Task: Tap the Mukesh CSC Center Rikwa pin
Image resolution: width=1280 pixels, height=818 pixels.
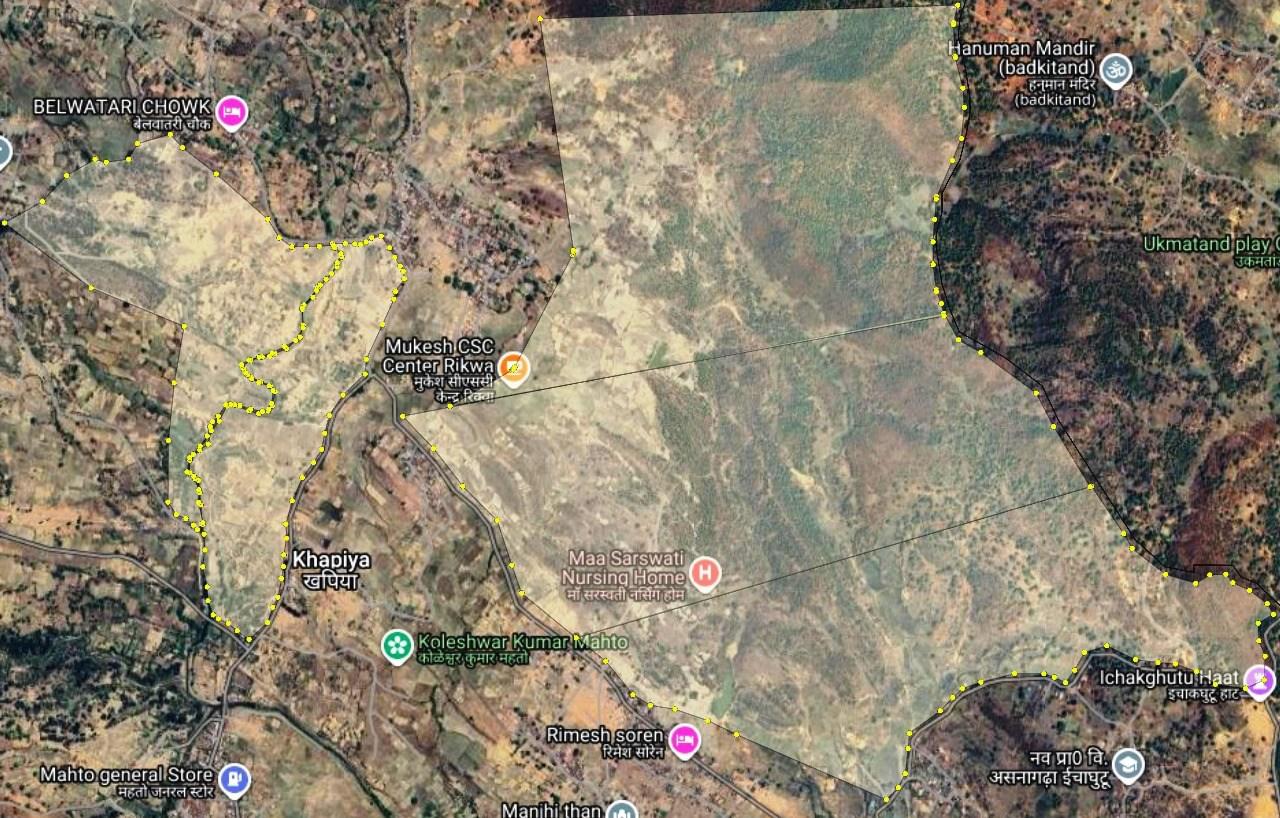Action: (513, 367)
